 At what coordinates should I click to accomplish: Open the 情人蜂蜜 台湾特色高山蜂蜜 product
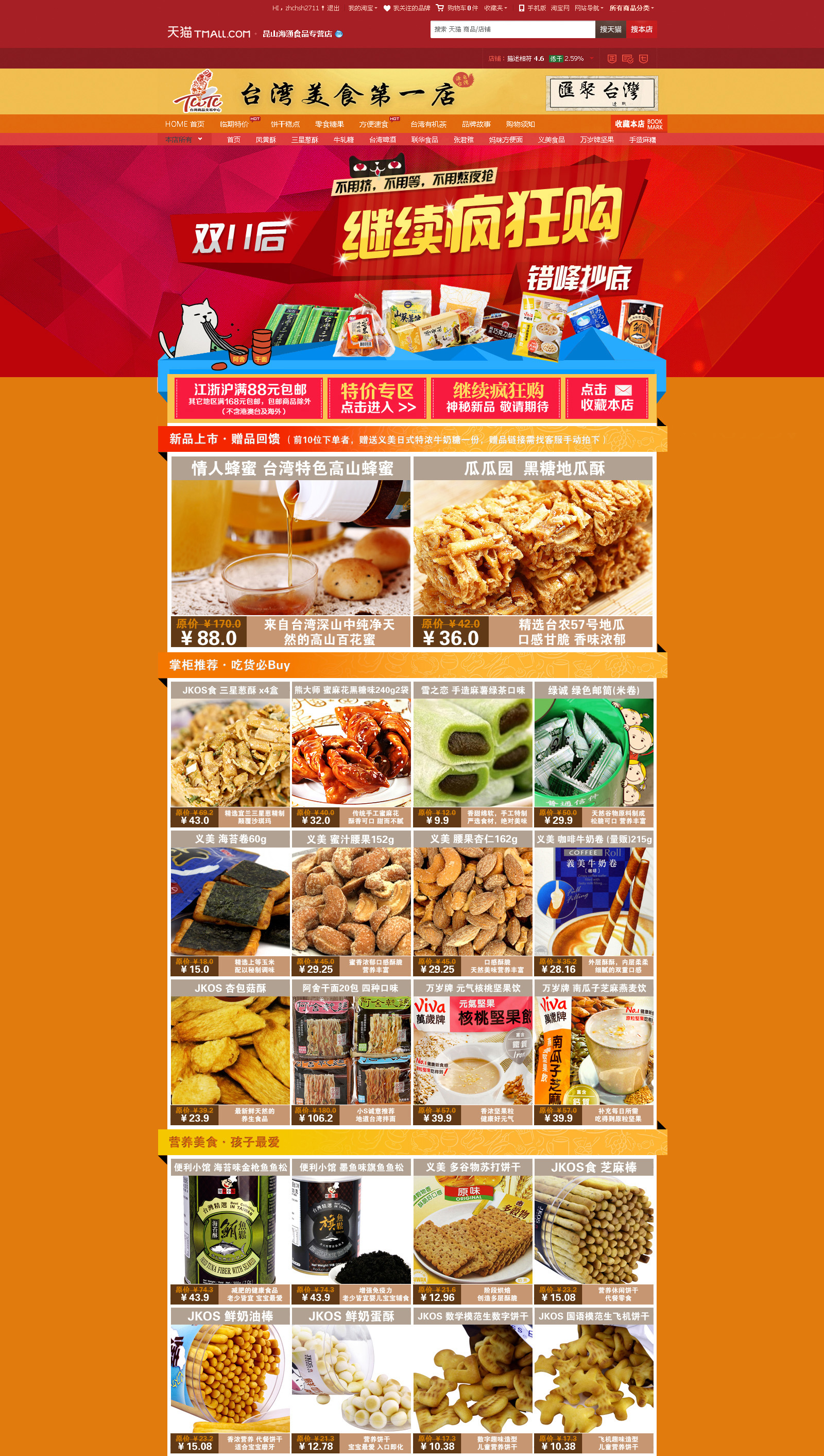[291, 552]
